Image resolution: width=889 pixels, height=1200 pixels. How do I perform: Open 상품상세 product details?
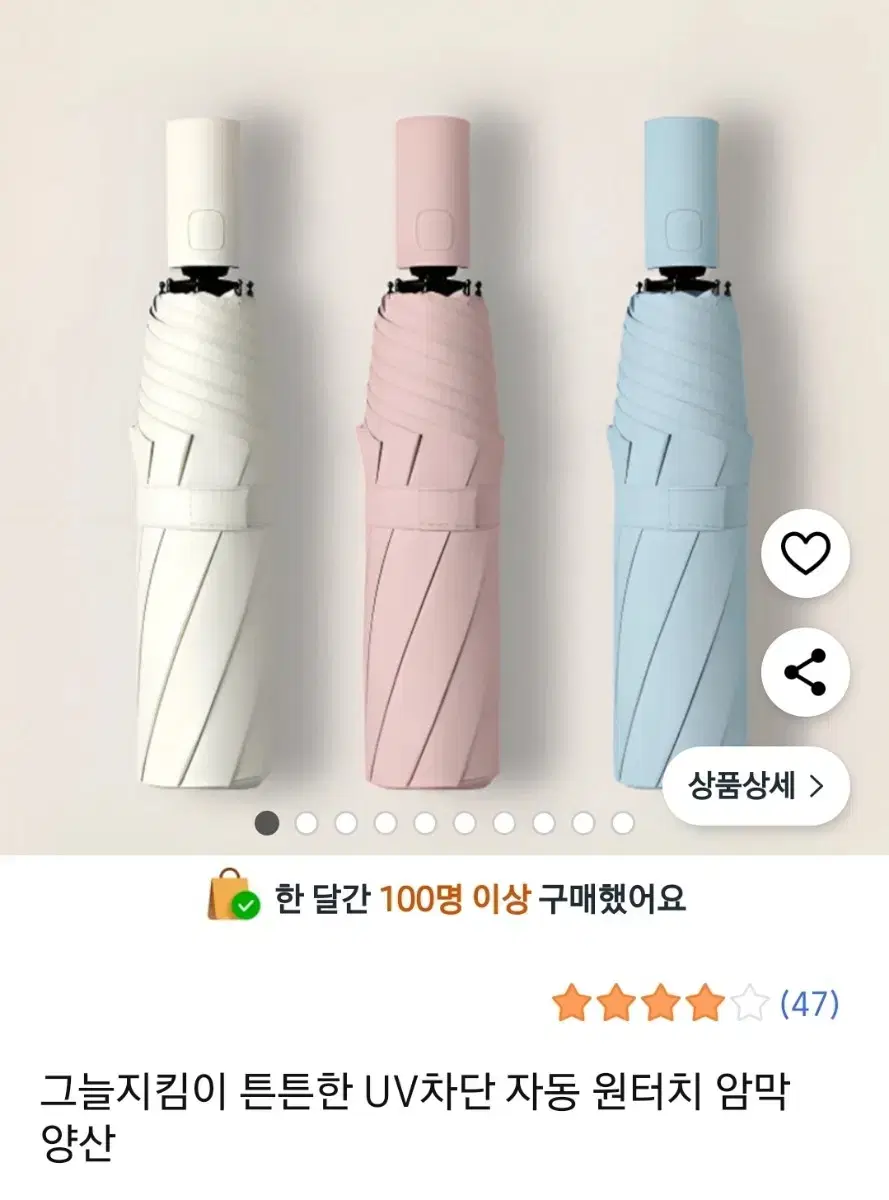pyautogui.click(x=756, y=786)
